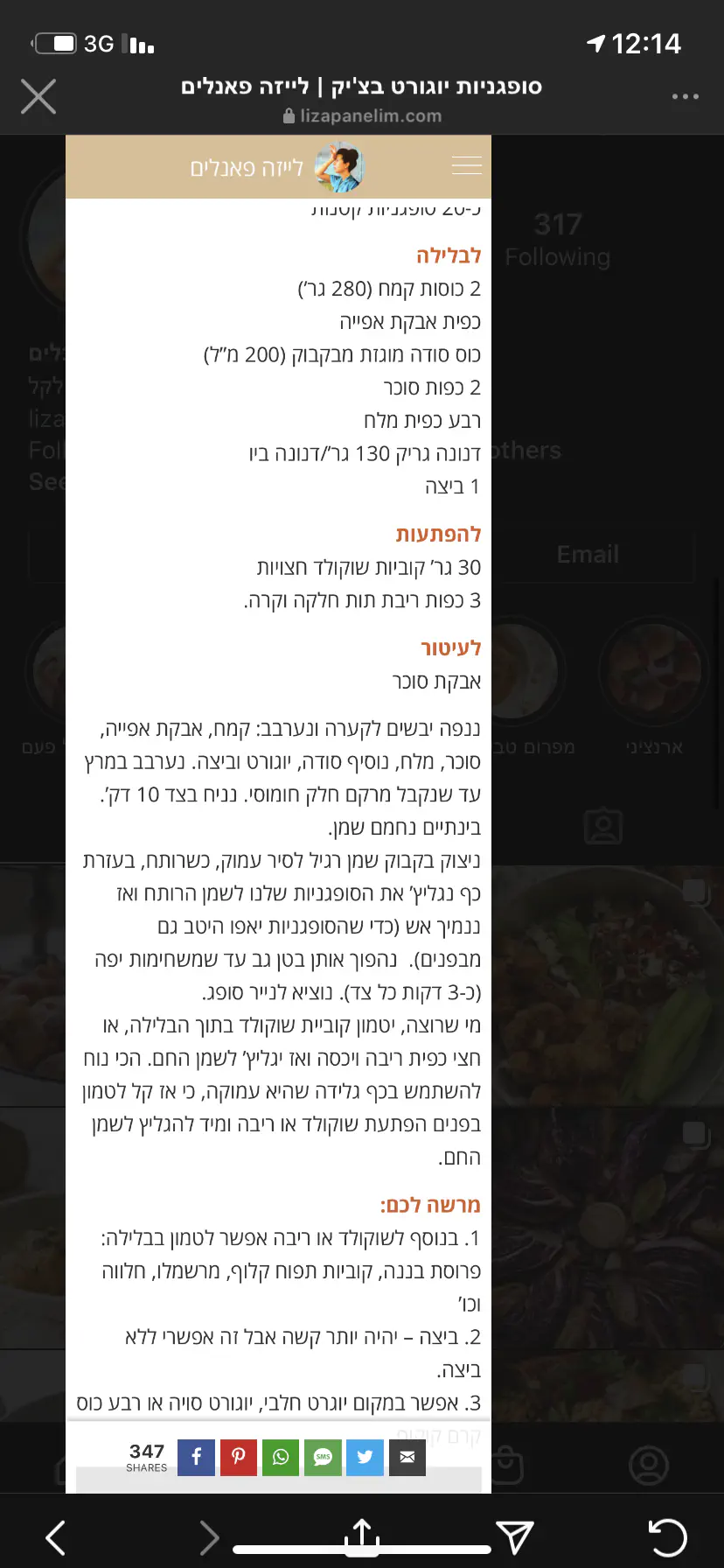724x1568 pixels.
Task: Go back to the previous page
Action: (56, 1537)
